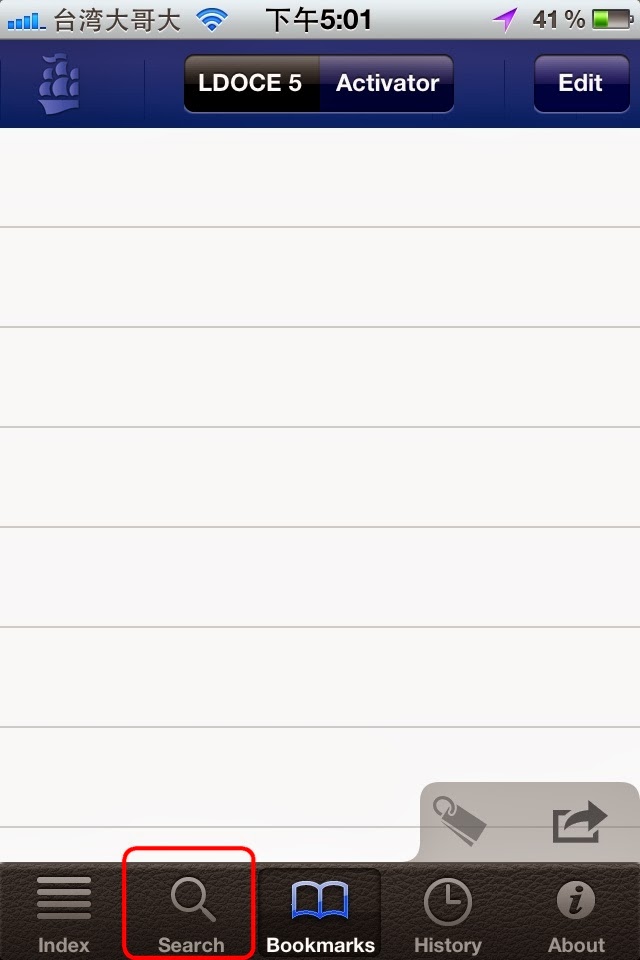640x960 pixels.
Task: Go to the Search tab
Action: [190, 913]
